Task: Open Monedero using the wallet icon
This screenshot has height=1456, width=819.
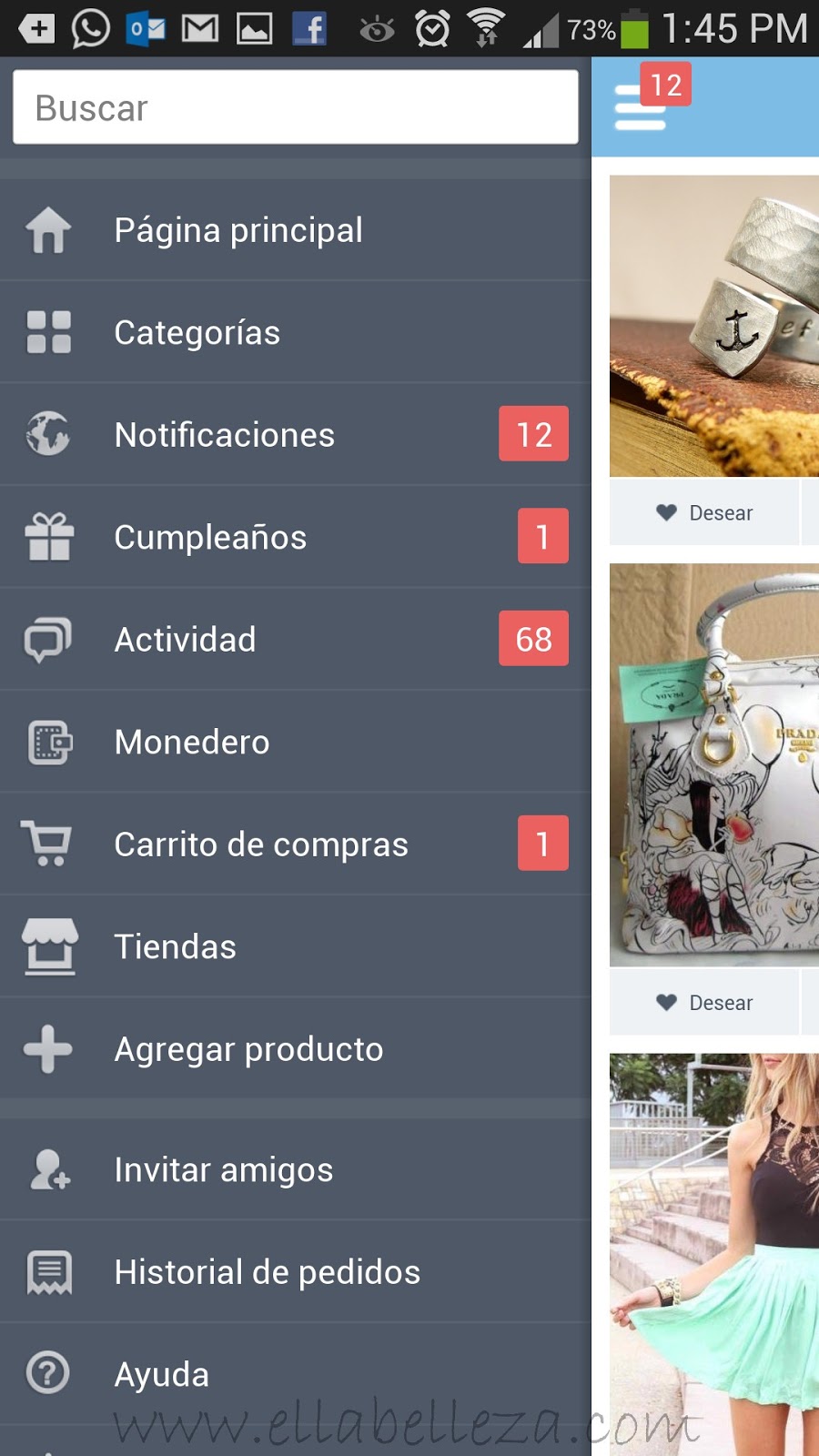Action: point(47,741)
